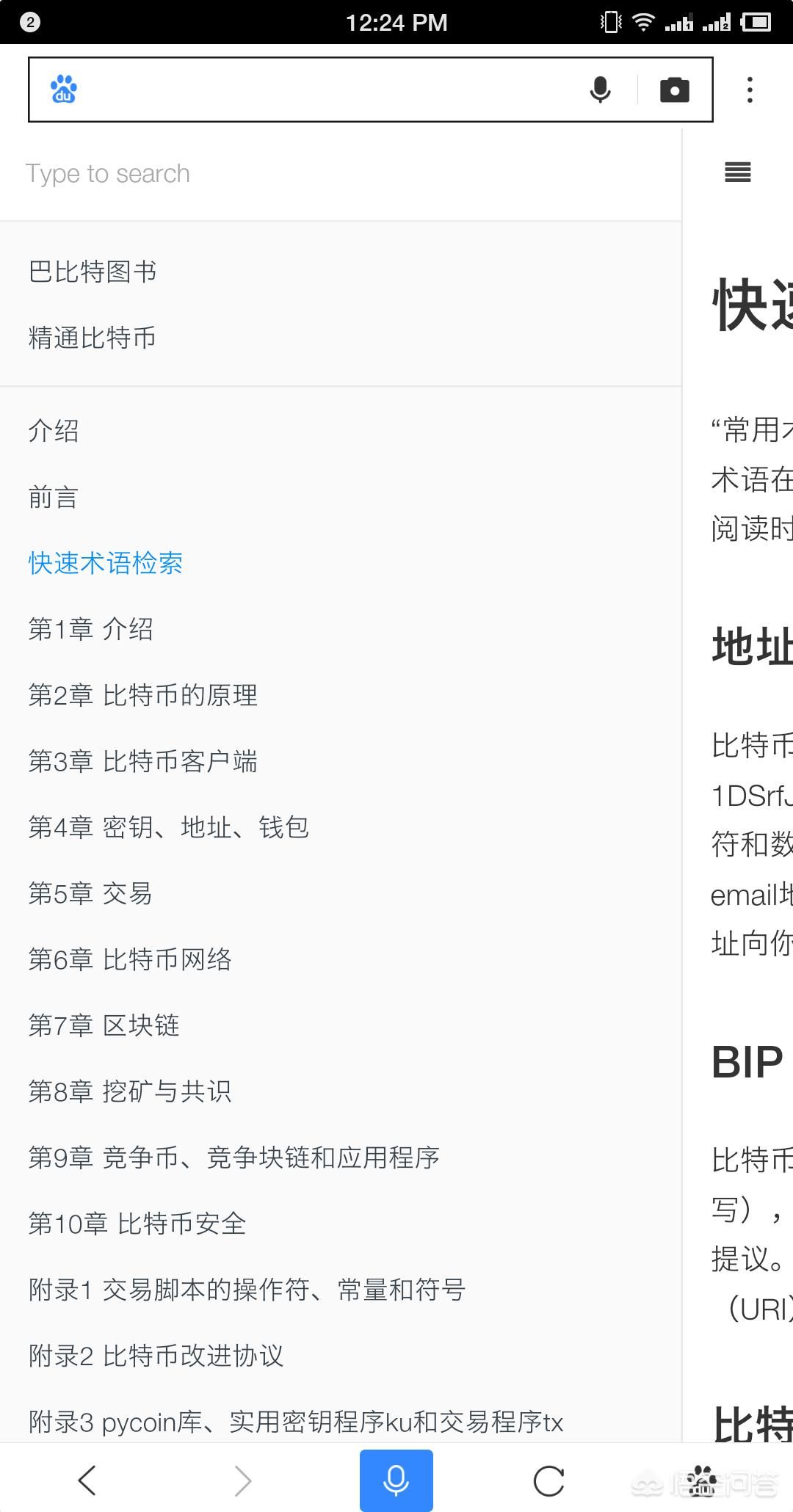793x1512 pixels.
Task: Toggle the sidebar with the hamburger icon
Action: pos(737,172)
